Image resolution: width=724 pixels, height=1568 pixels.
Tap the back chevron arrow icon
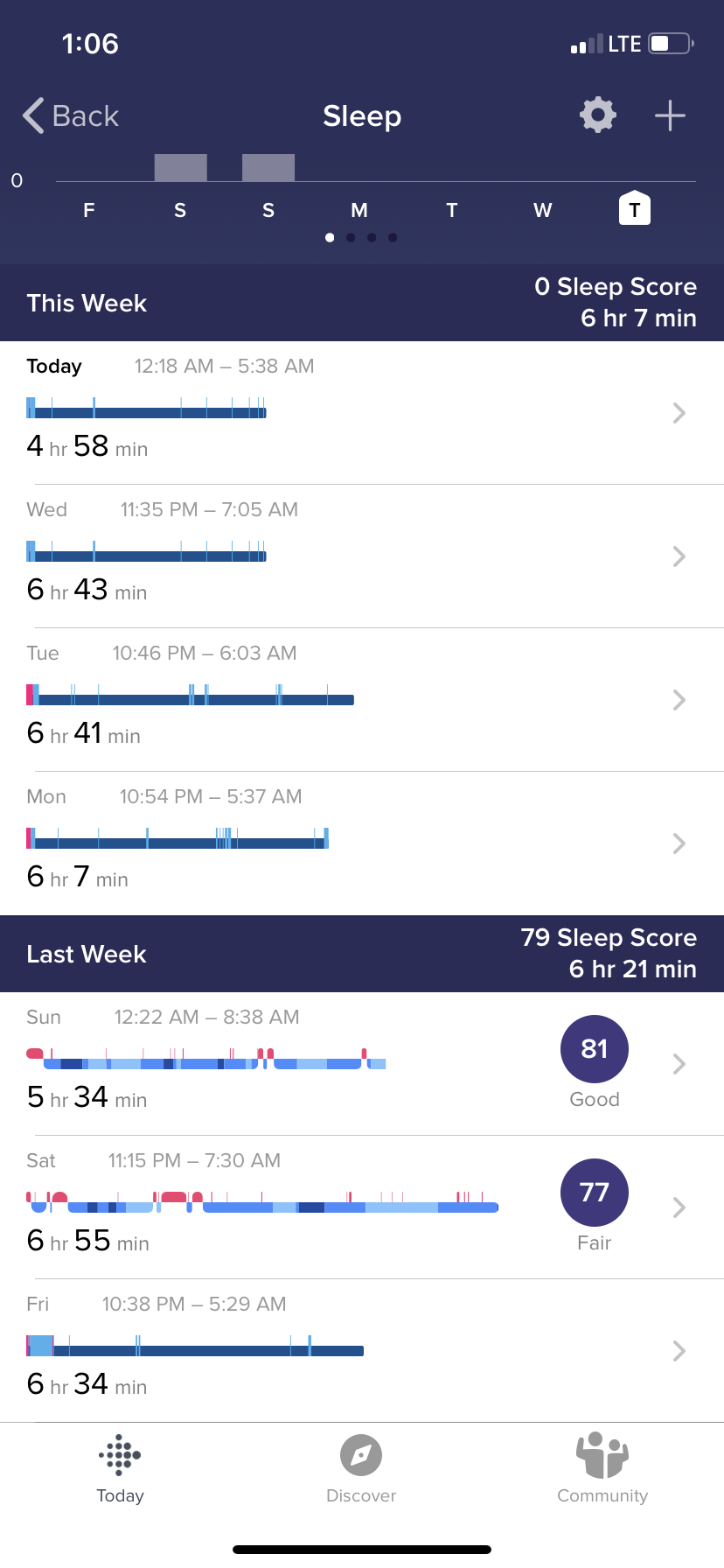(x=32, y=115)
